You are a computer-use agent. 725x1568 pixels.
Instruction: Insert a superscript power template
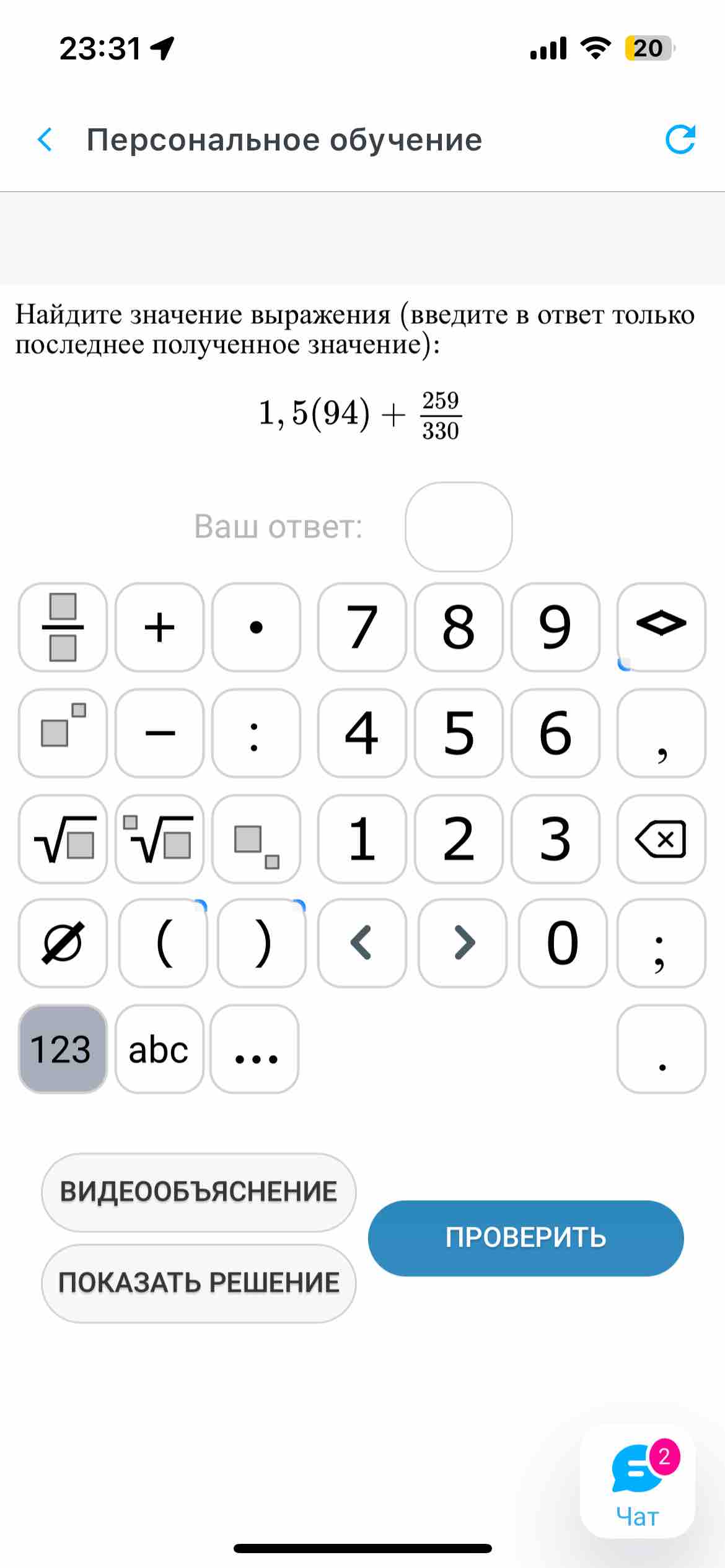click(x=63, y=733)
